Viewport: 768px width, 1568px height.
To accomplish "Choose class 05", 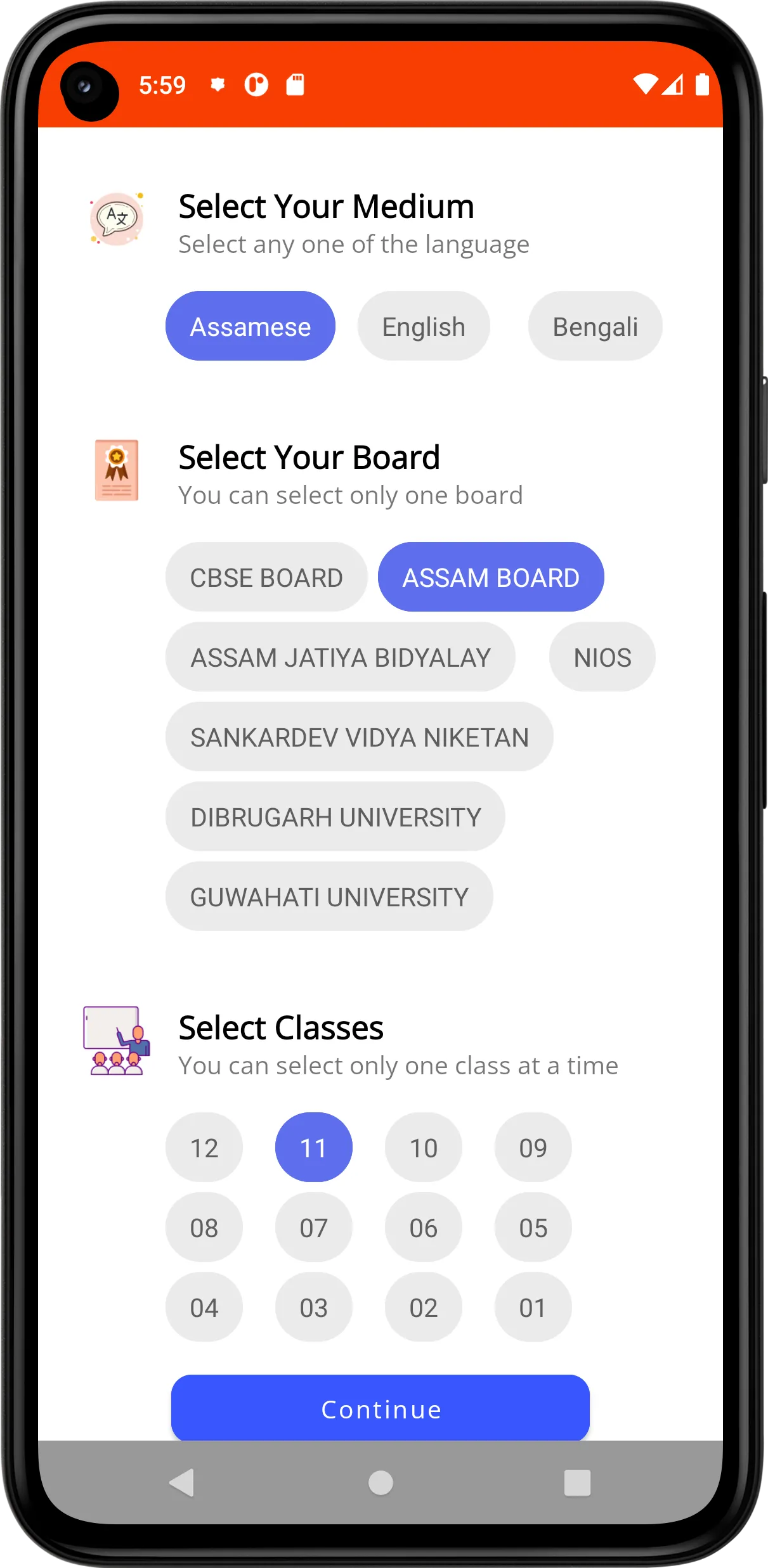I will 533,1228.
